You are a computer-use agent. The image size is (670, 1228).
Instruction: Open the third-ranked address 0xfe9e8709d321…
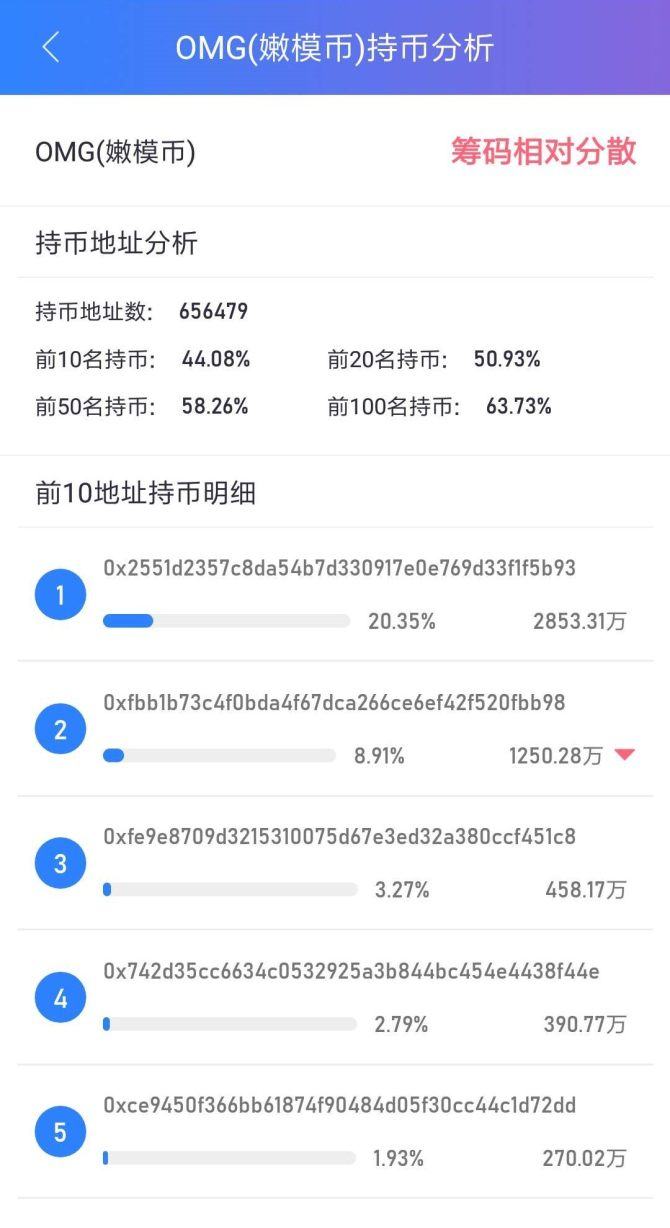[x=335, y=863]
